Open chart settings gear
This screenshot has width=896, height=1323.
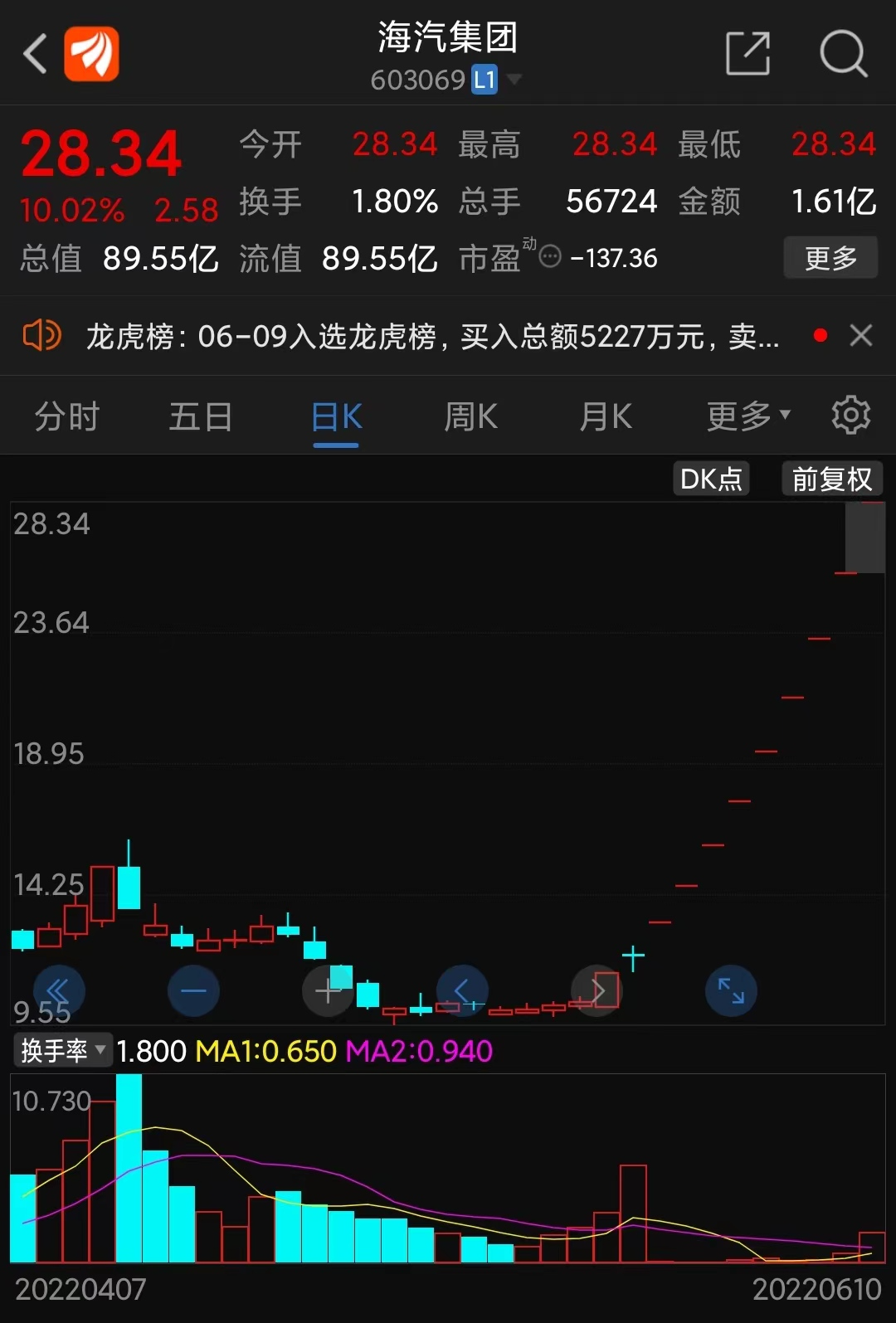[x=850, y=415]
